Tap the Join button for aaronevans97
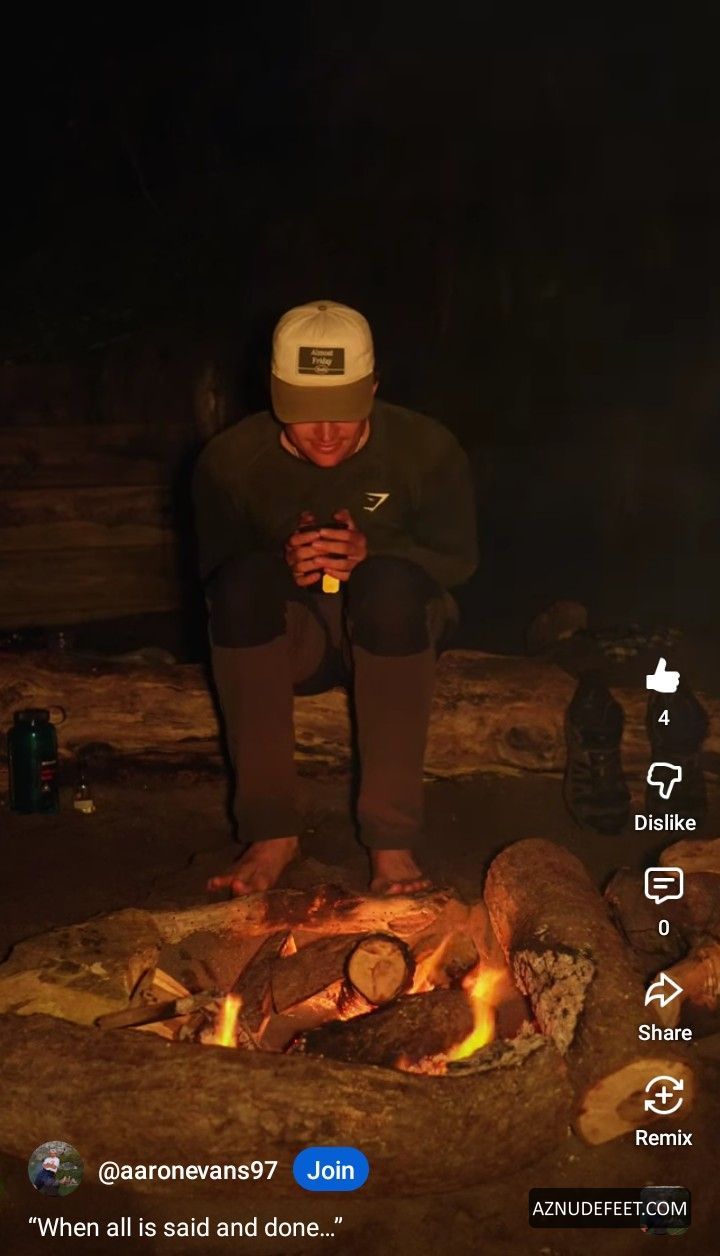The width and height of the screenshot is (720, 1256). [x=331, y=1170]
